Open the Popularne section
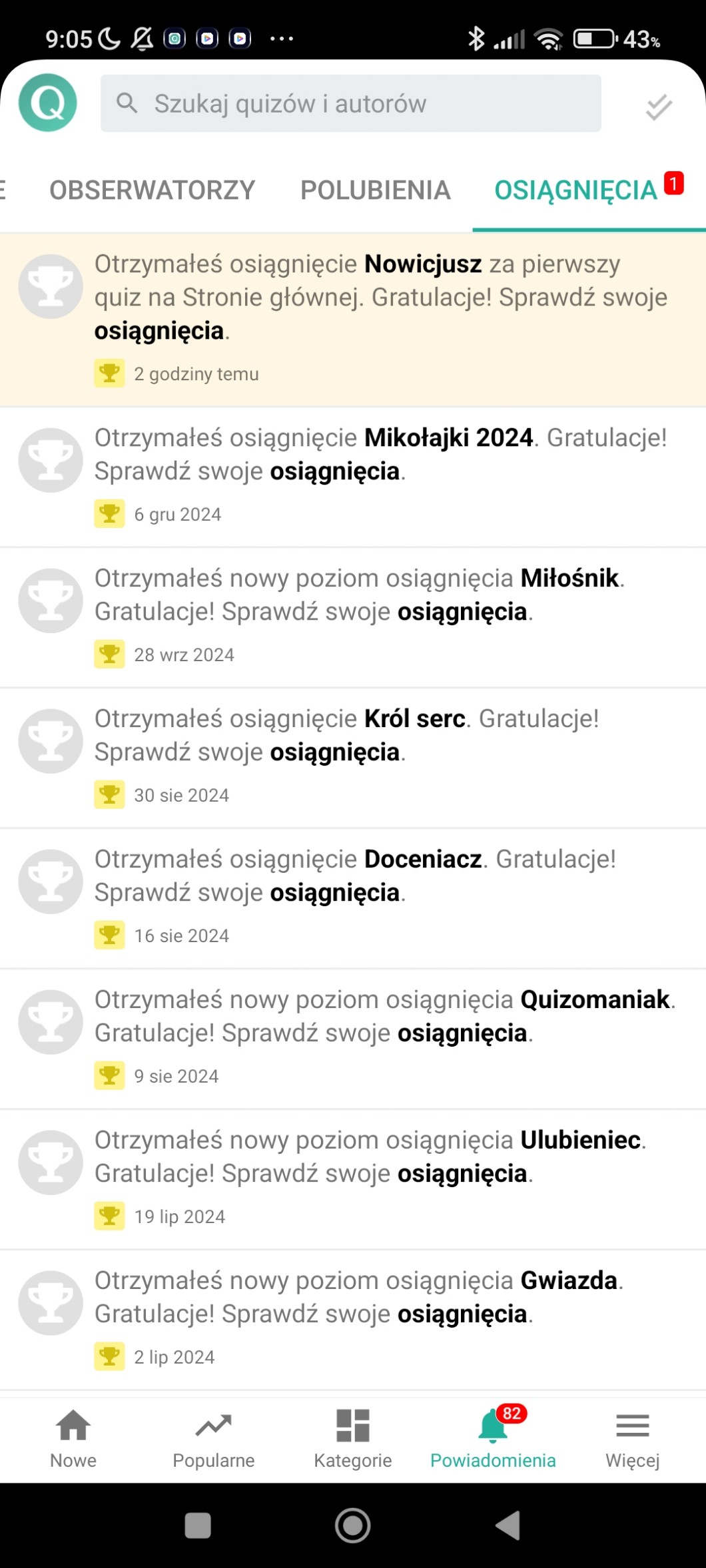 [x=213, y=1438]
